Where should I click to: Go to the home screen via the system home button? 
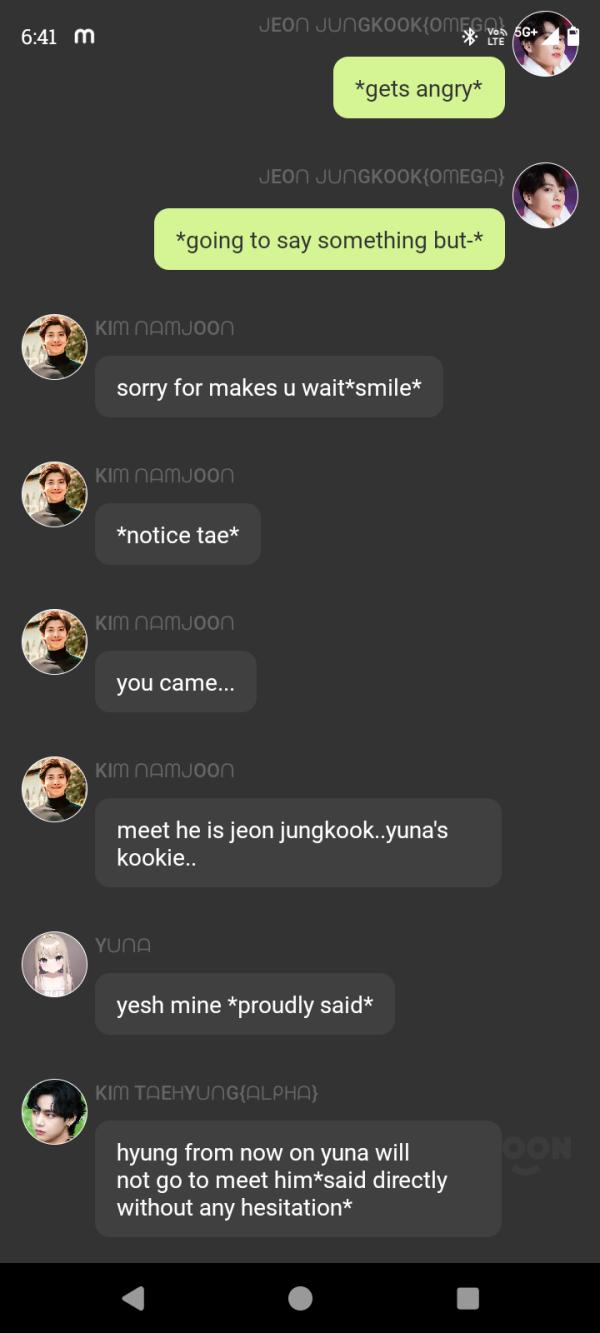[x=300, y=1297]
